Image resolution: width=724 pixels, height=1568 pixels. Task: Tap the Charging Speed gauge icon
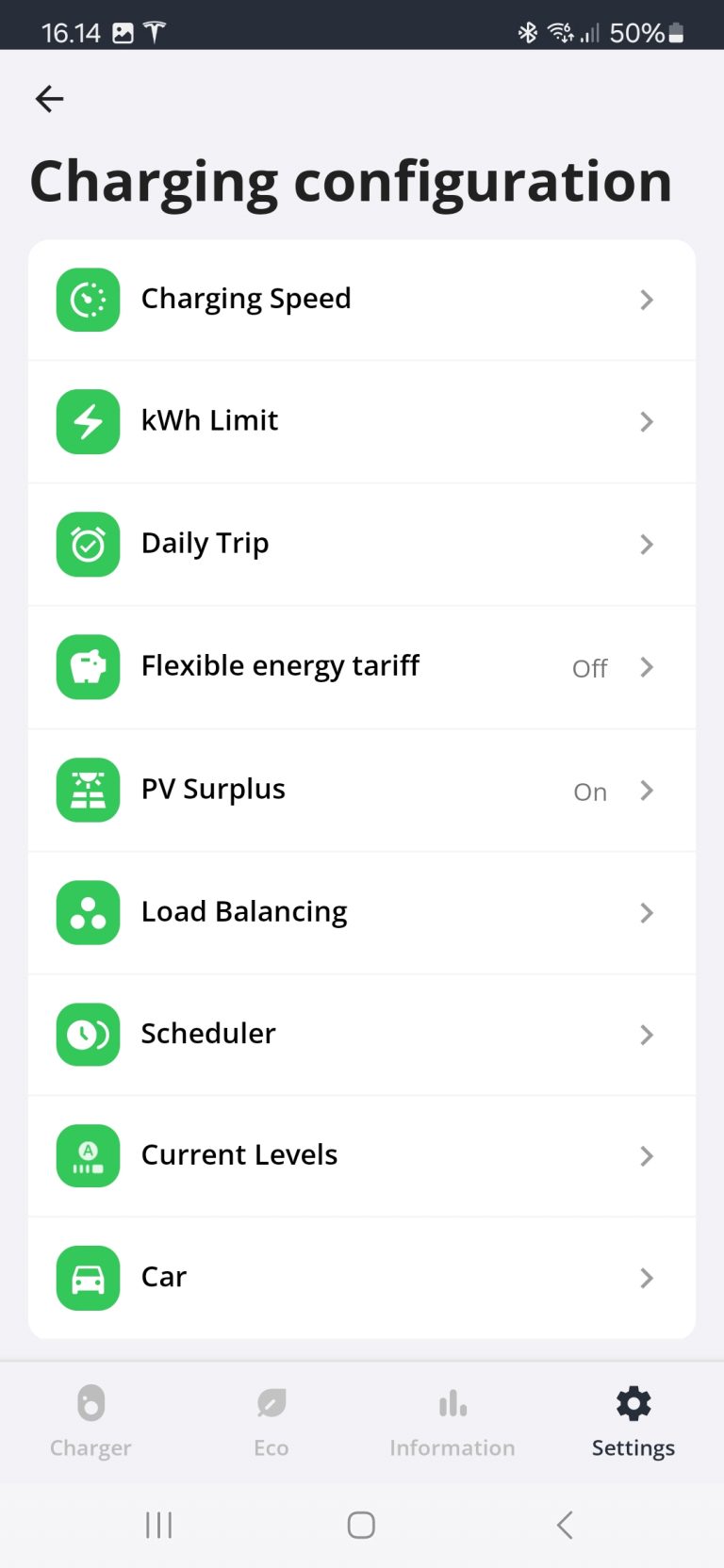coord(88,300)
